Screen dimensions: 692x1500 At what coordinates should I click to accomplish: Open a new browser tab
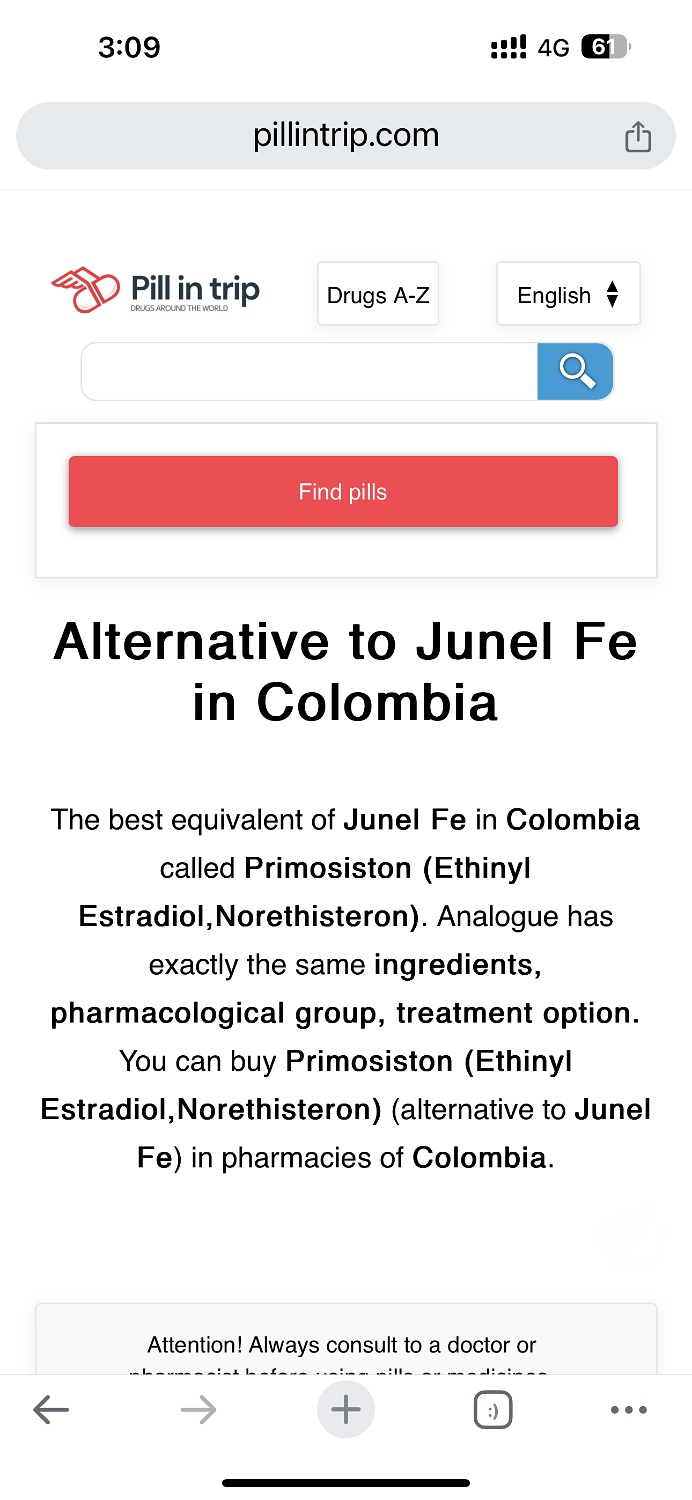tap(346, 1410)
